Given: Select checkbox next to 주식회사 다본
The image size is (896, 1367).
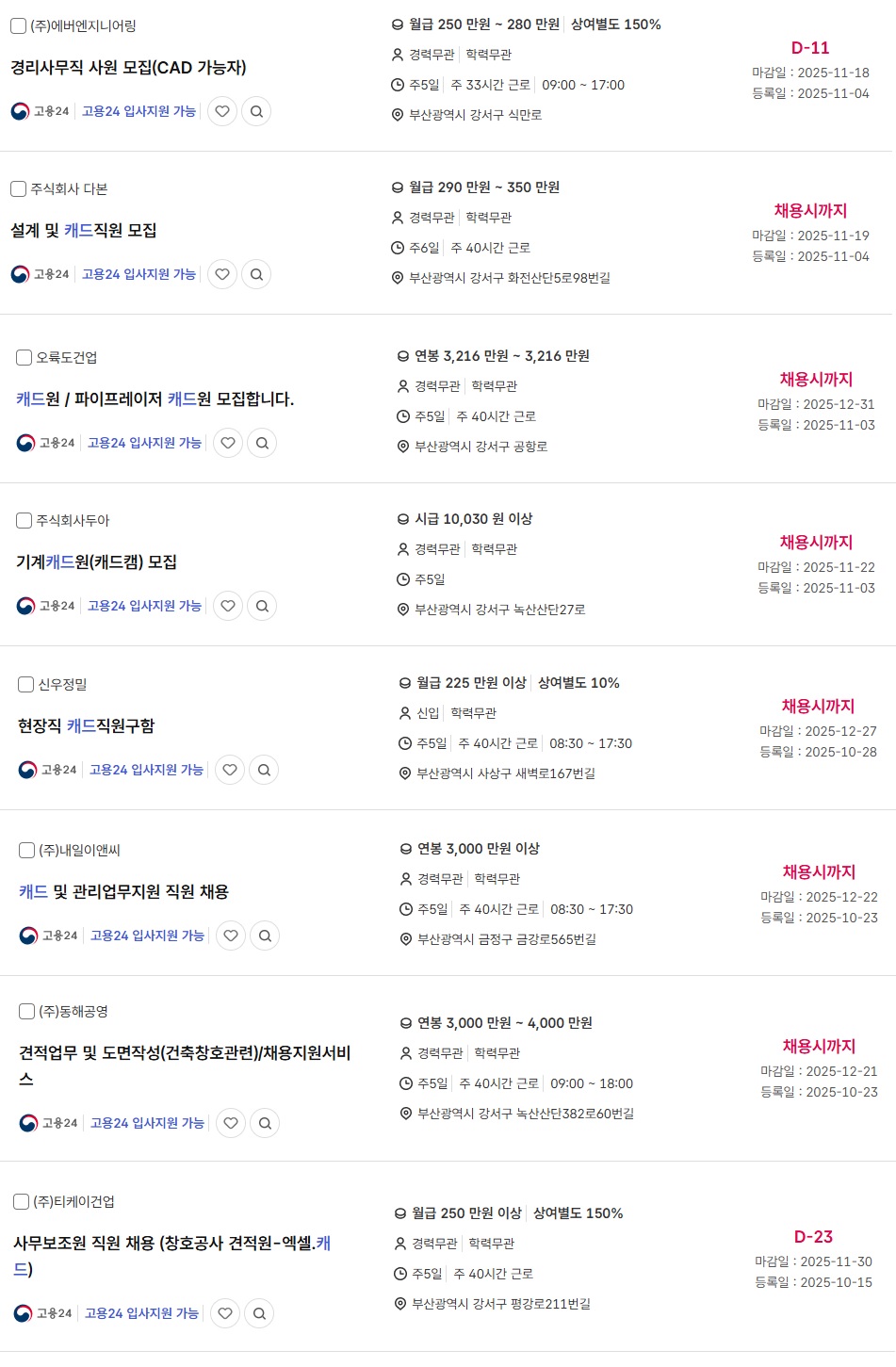Looking at the screenshot, I should pos(18,188).
